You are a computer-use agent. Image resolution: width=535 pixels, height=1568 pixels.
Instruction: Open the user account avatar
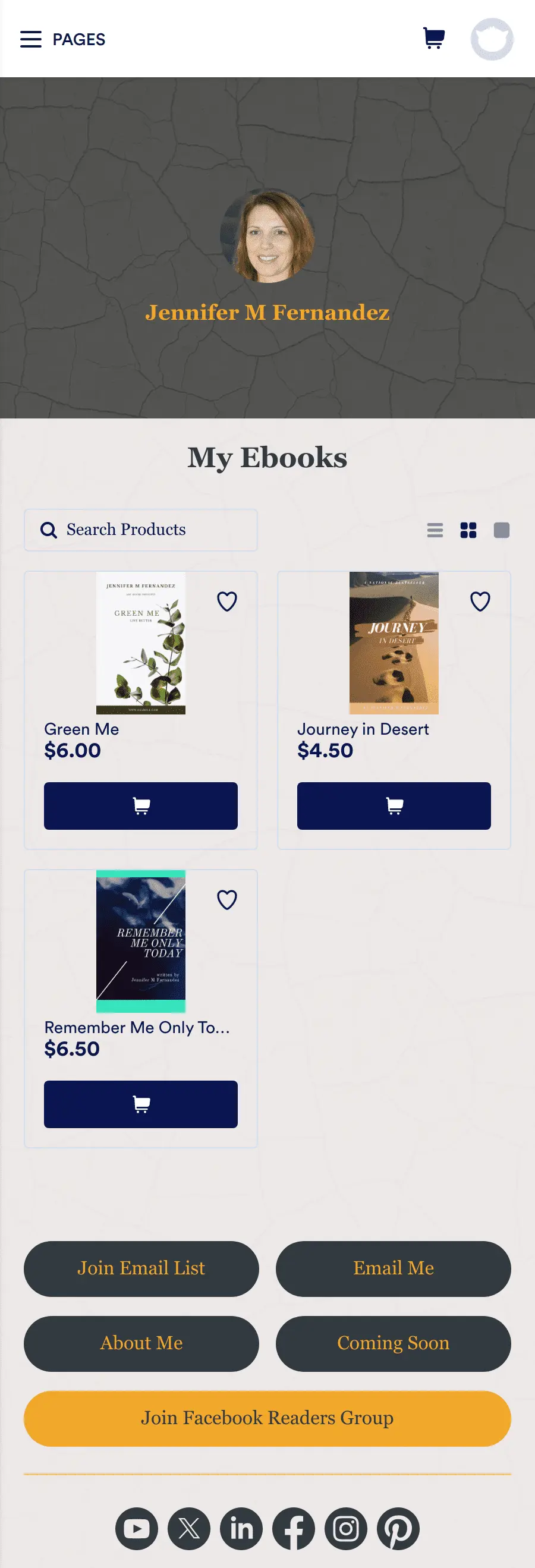[492, 40]
